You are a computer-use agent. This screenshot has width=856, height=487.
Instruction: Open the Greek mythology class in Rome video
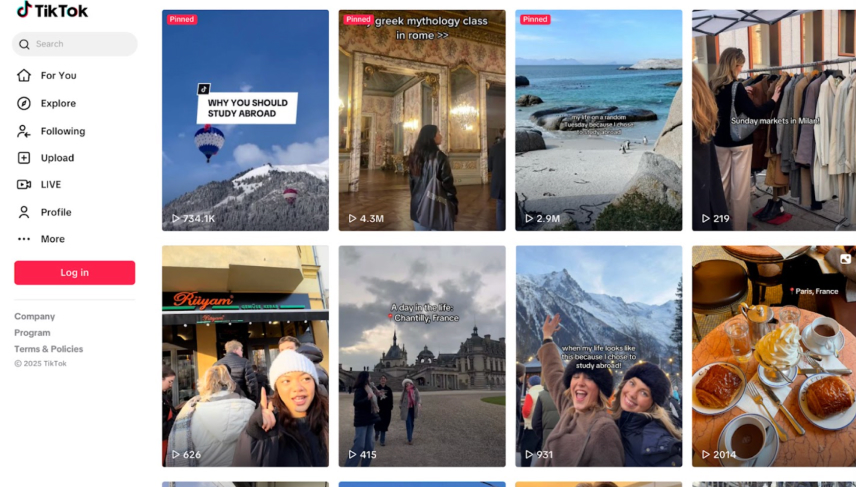coord(421,120)
